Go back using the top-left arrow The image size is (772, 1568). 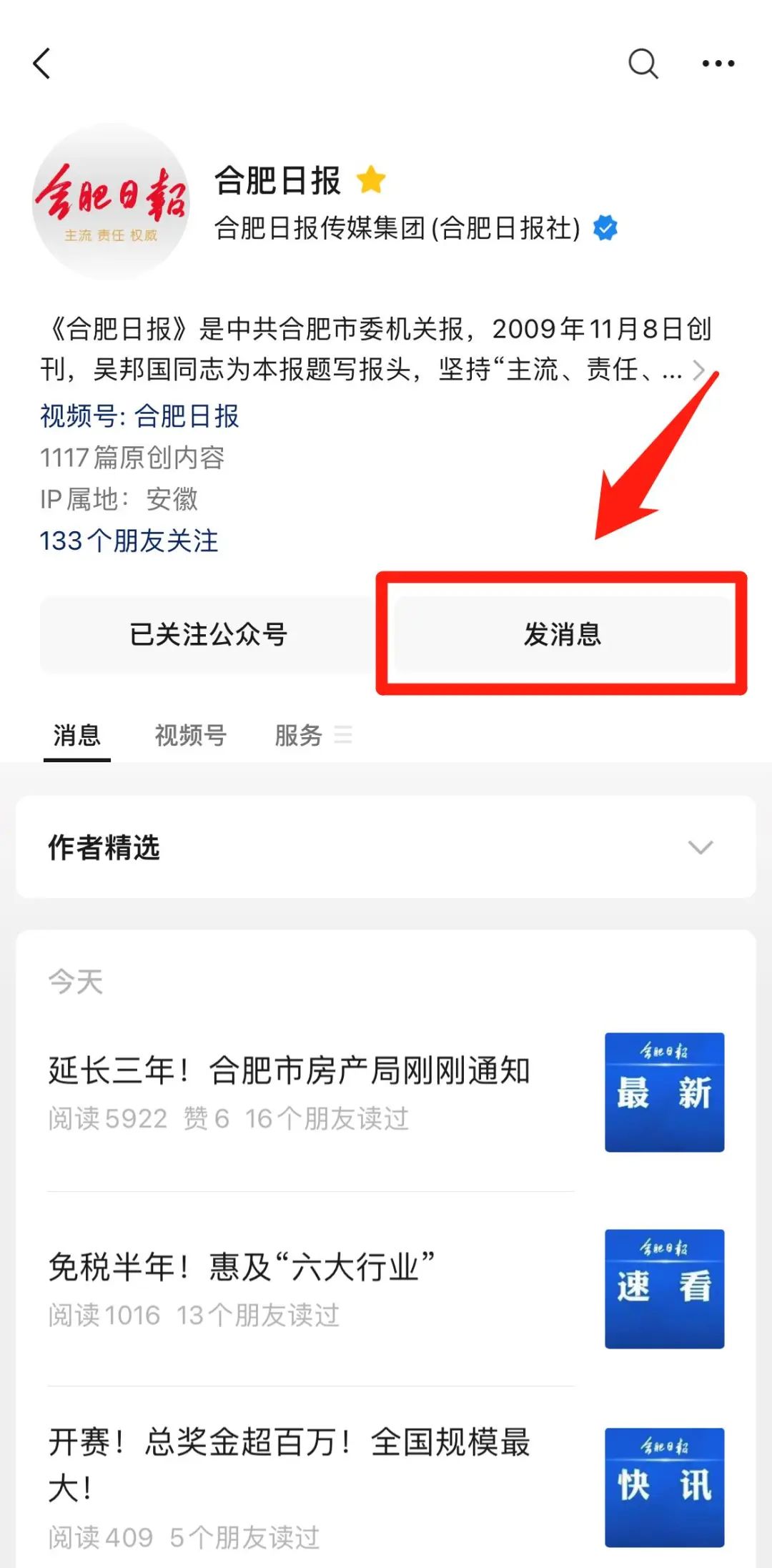click(43, 64)
